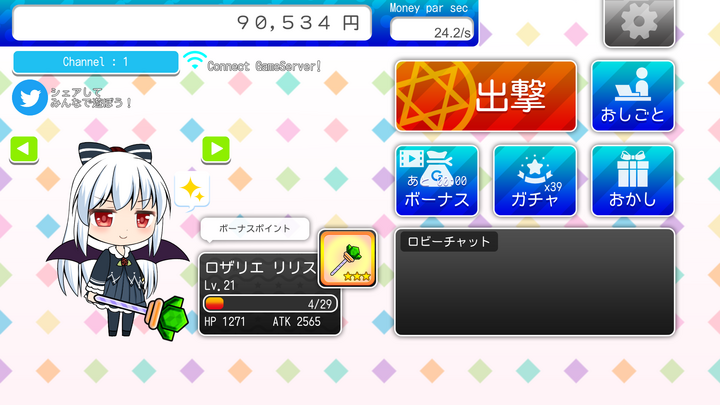This screenshot has height=405, width=720.
Task: Tap the ボーナスポイント bonus point bubble
Action: click(254, 229)
